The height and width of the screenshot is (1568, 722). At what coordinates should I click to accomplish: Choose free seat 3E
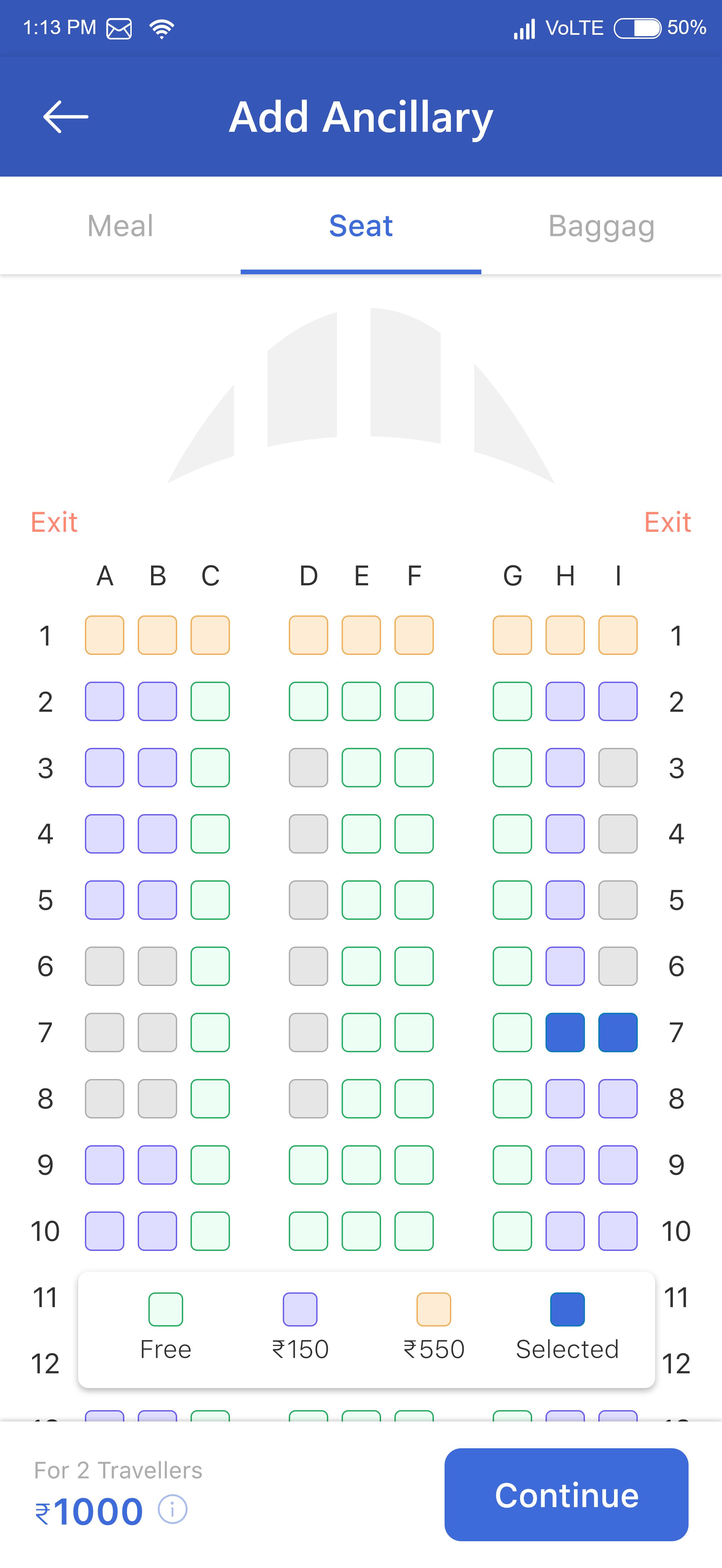click(361, 768)
